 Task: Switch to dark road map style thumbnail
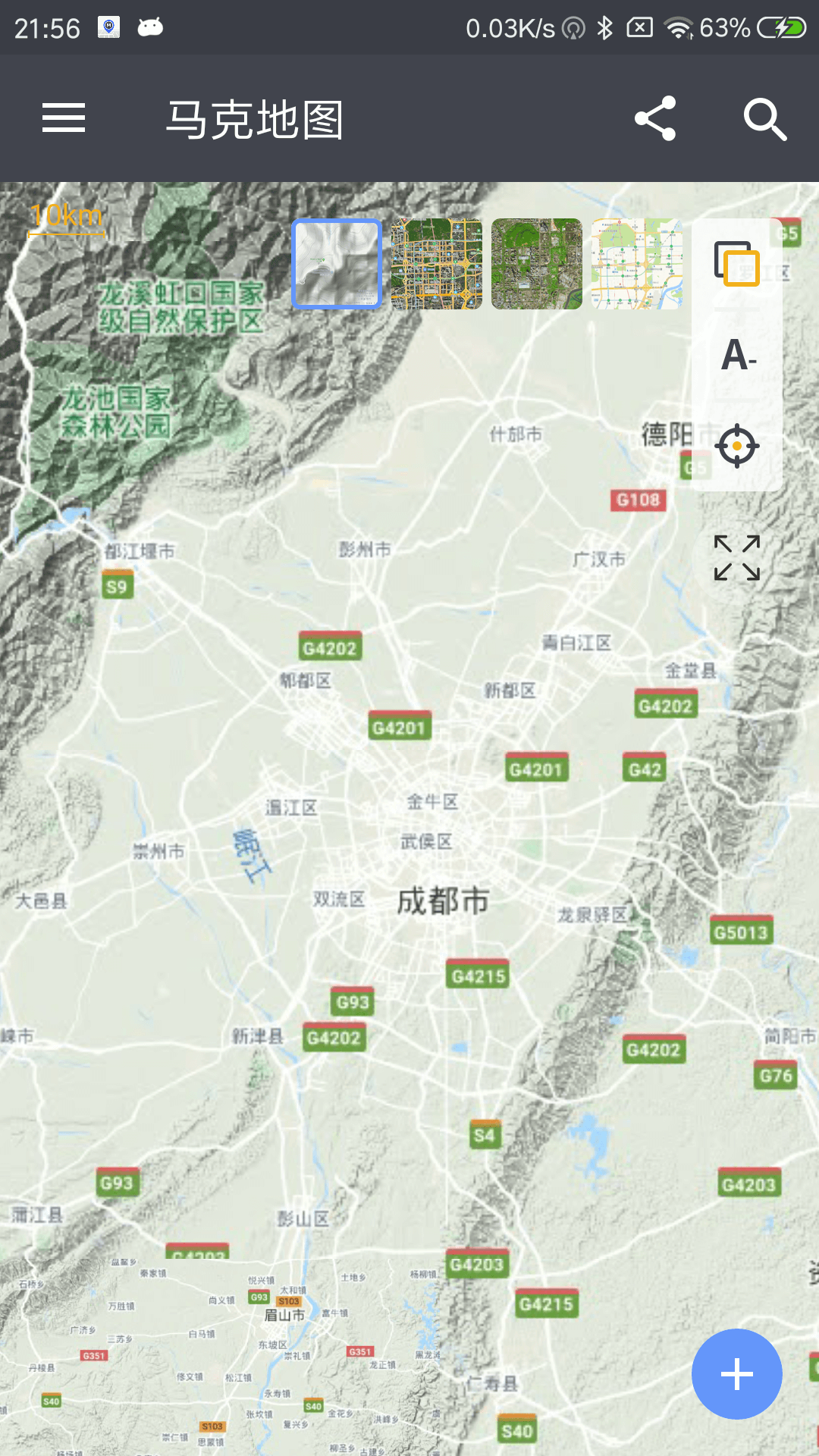[x=437, y=264]
